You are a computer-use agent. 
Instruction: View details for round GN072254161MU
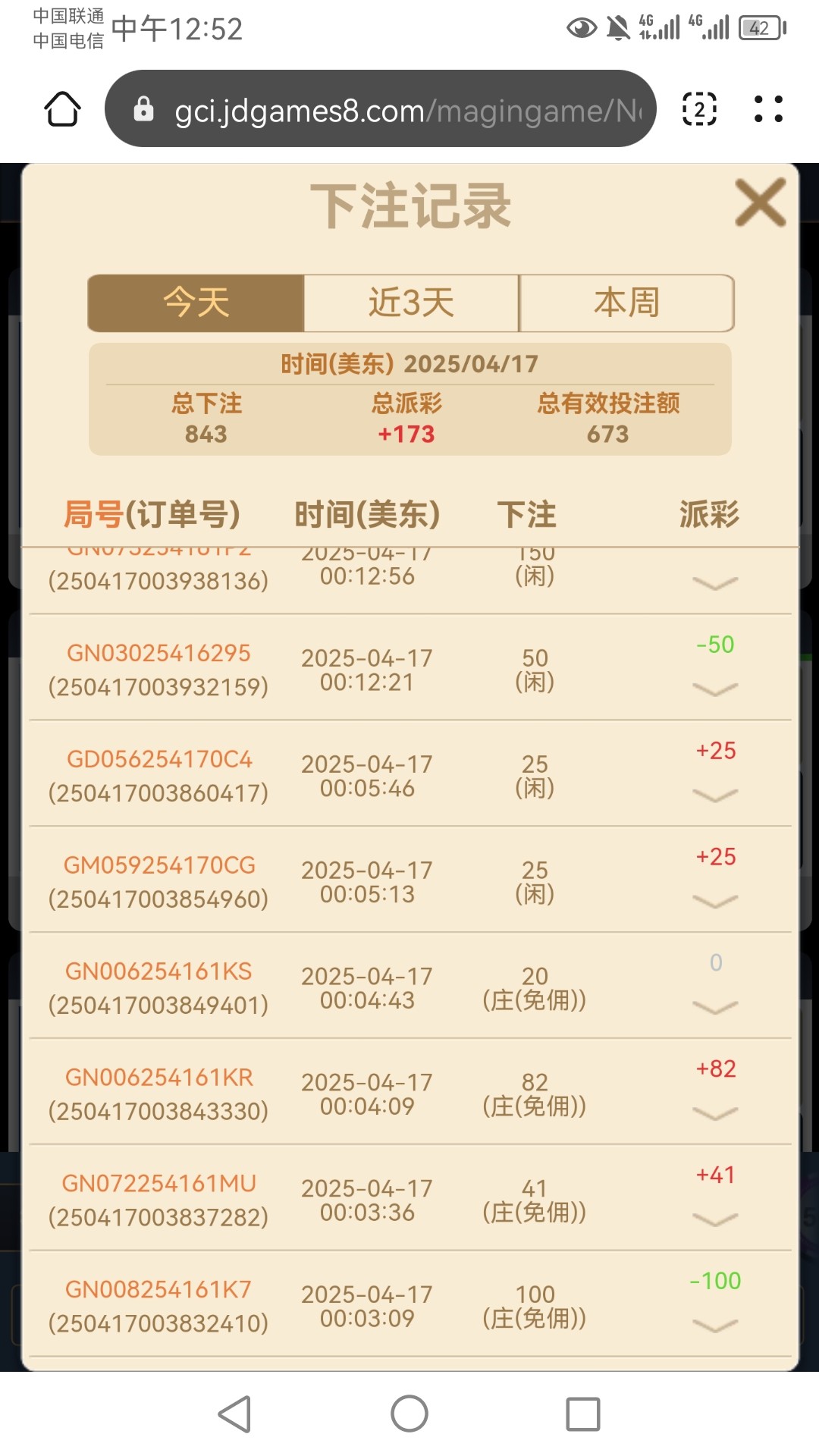715,1220
